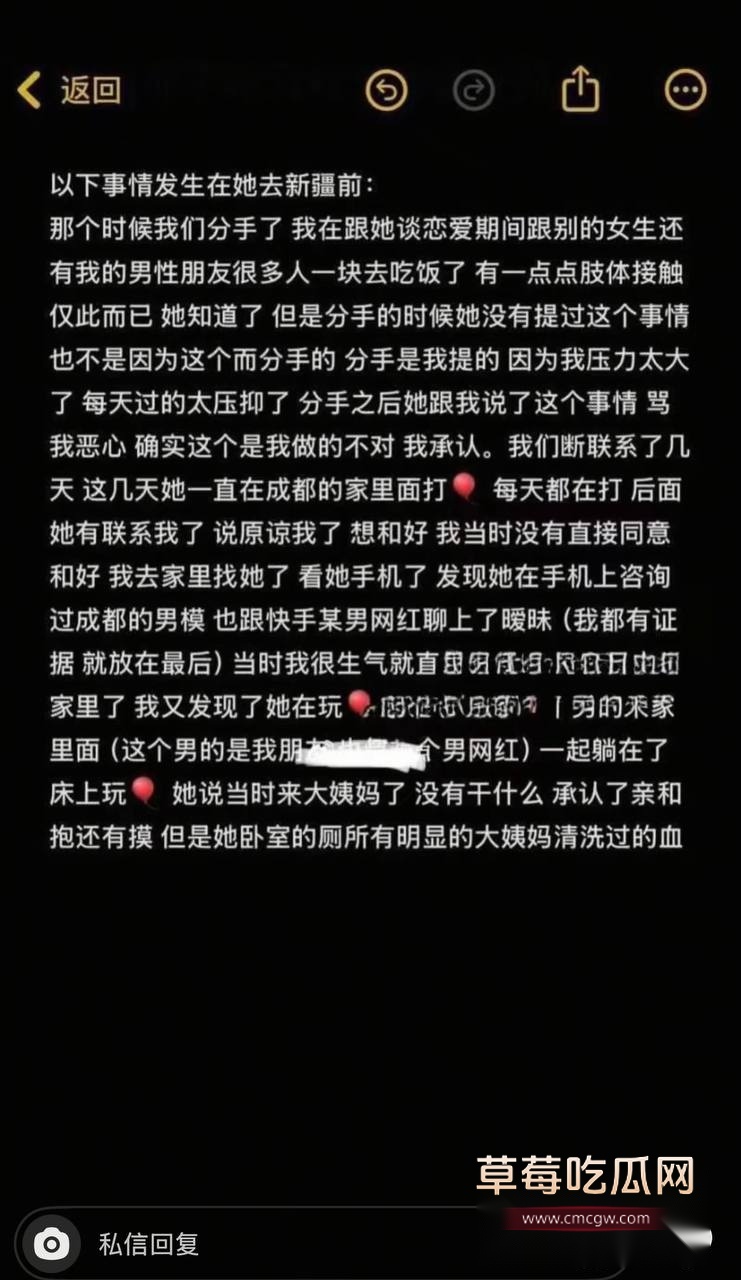
Task: Go back using the 返回 button
Action: (68, 90)
